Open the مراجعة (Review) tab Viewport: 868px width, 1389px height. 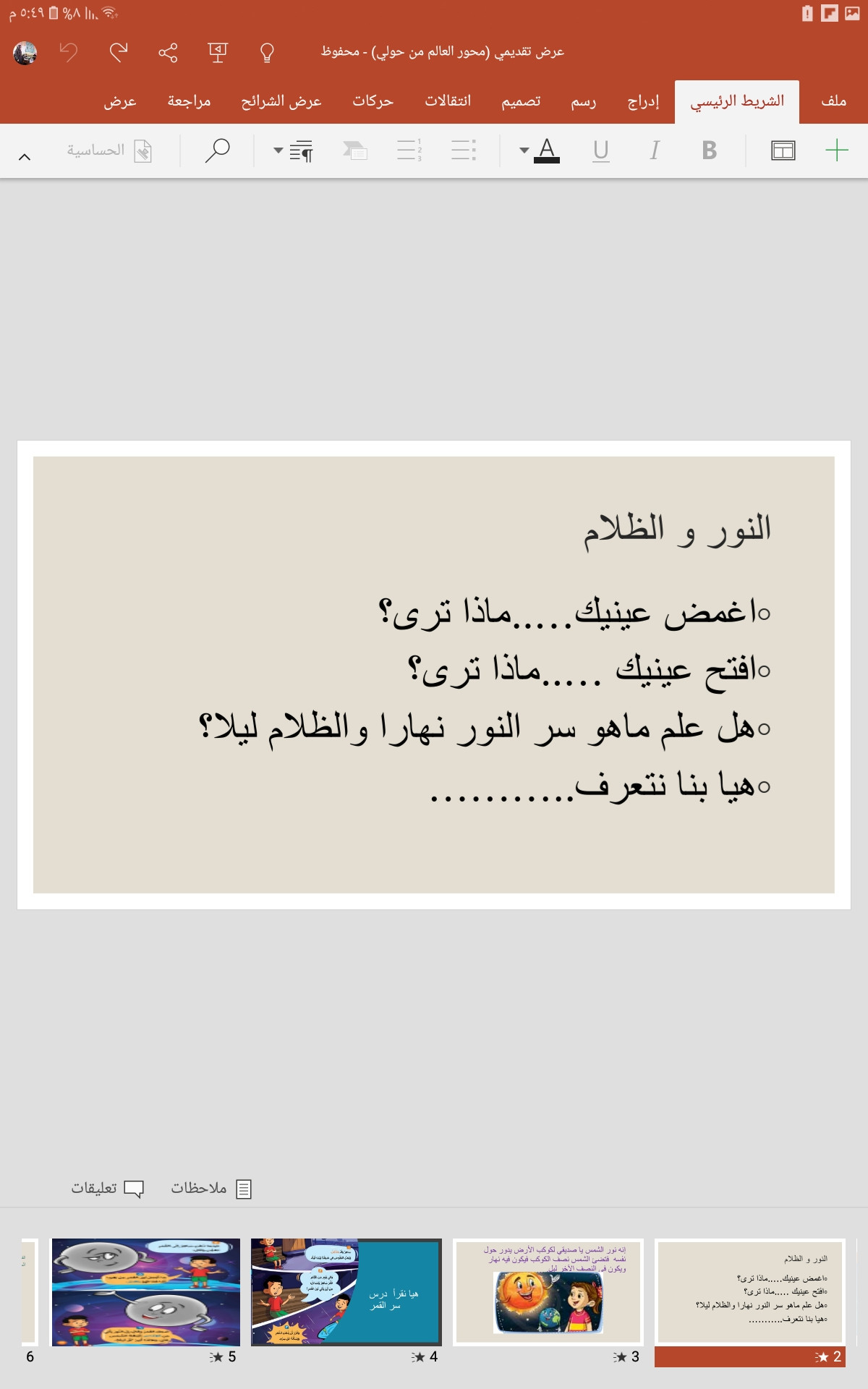189,101
